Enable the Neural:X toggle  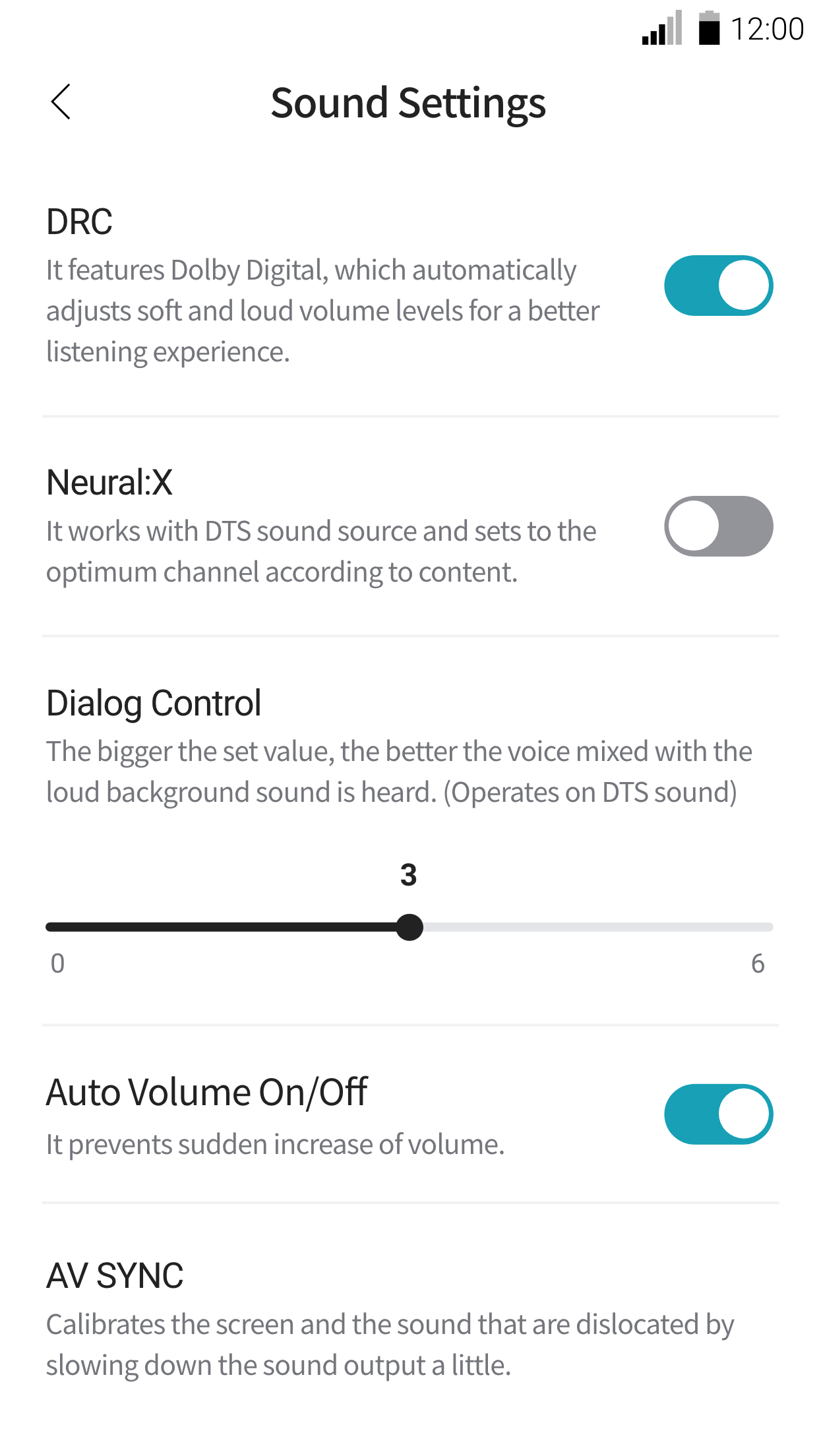pyautogui.click(x=718, y=526)
